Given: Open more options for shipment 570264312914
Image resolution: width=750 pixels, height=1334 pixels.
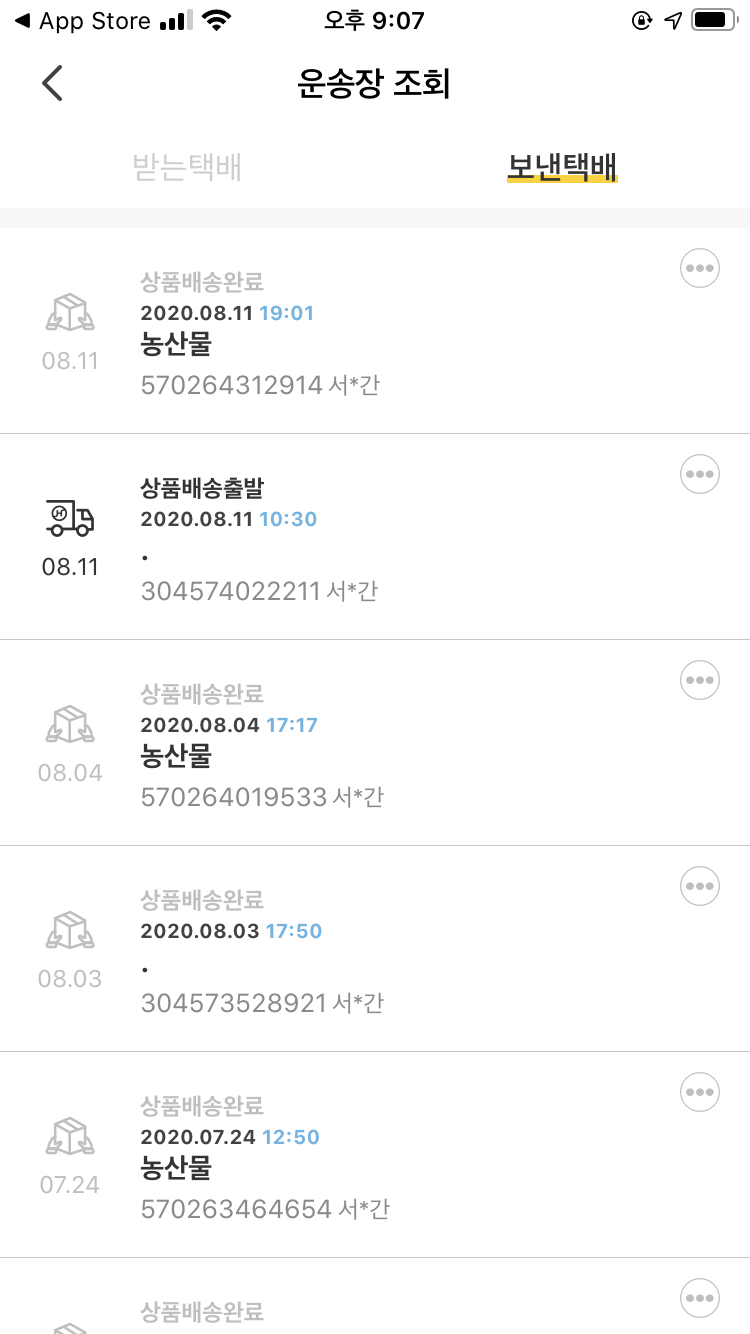Looking at the screenshot, I should (x=700, y=268).
